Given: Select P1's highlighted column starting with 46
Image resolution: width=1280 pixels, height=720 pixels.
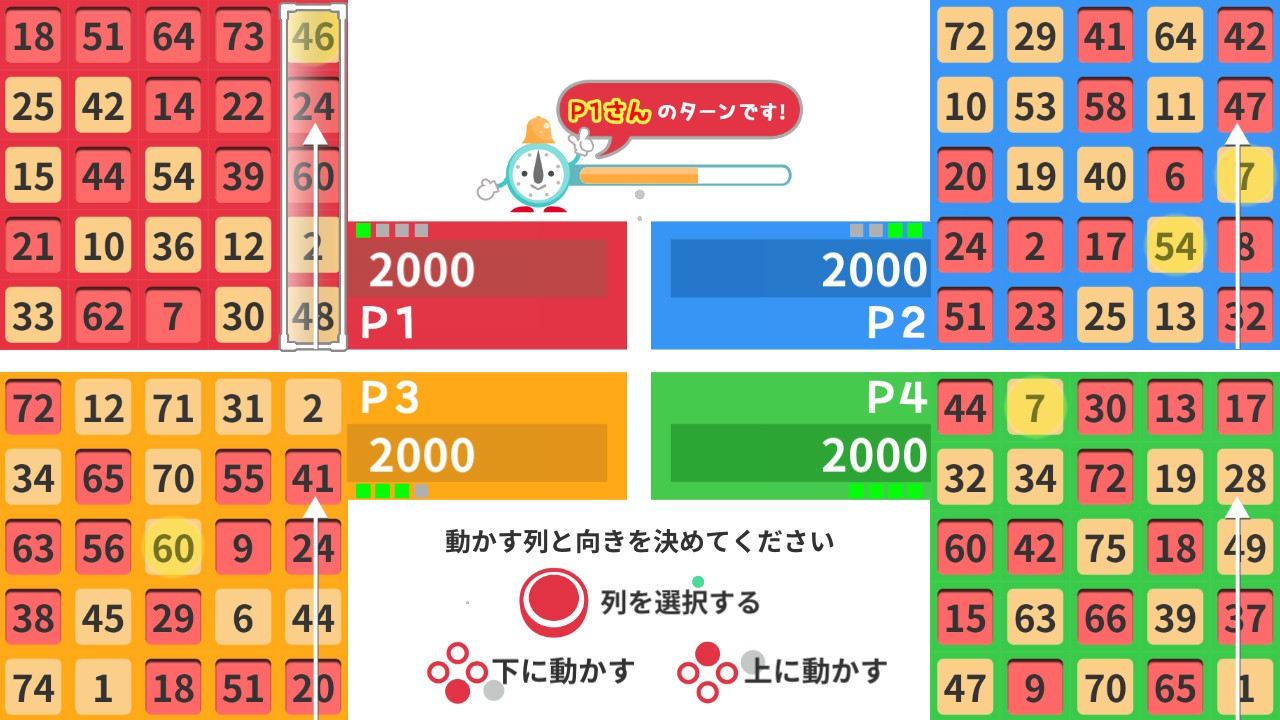Looking at the screenshot, I should (x=313, y=177).
